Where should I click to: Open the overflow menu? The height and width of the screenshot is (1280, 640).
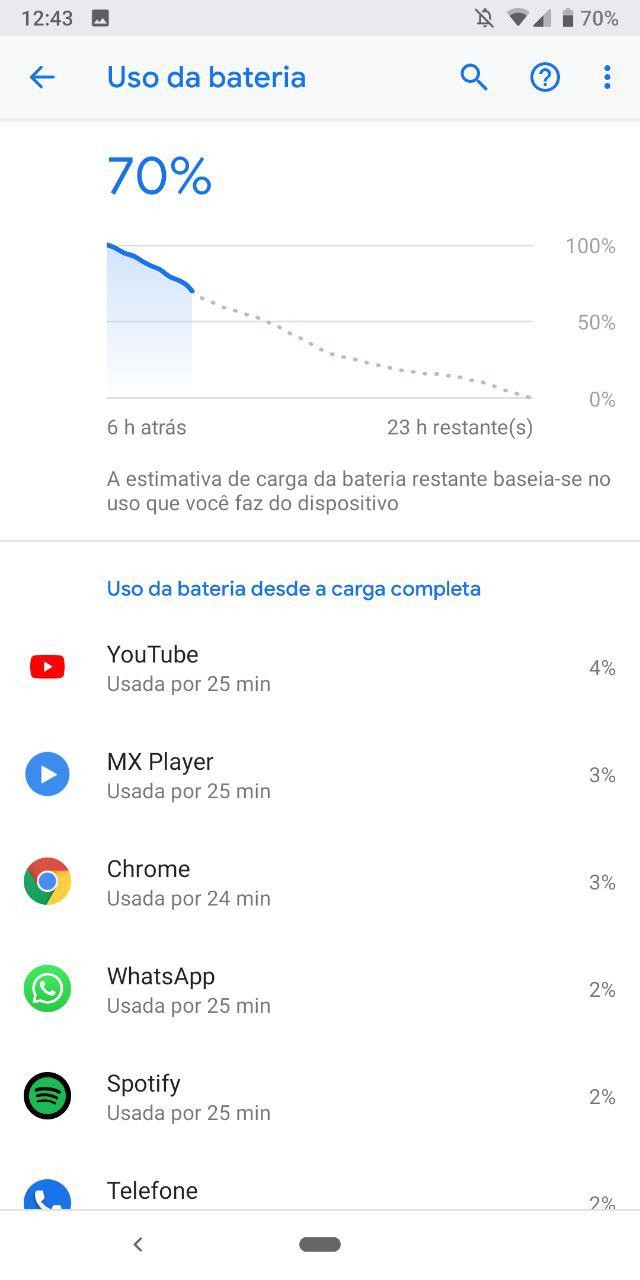(607, 77)
